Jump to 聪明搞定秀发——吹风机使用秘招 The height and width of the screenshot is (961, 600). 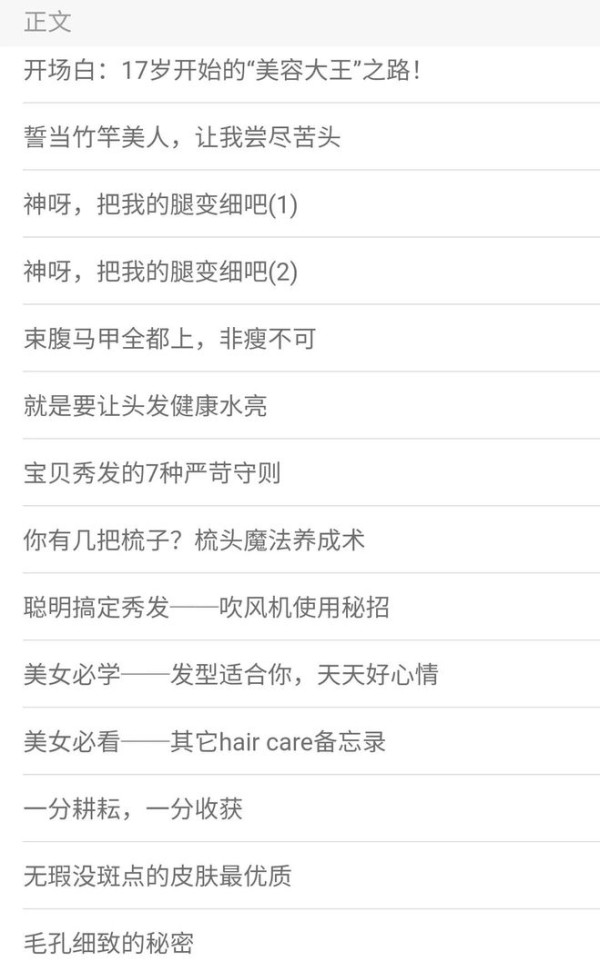pos(300,607)
